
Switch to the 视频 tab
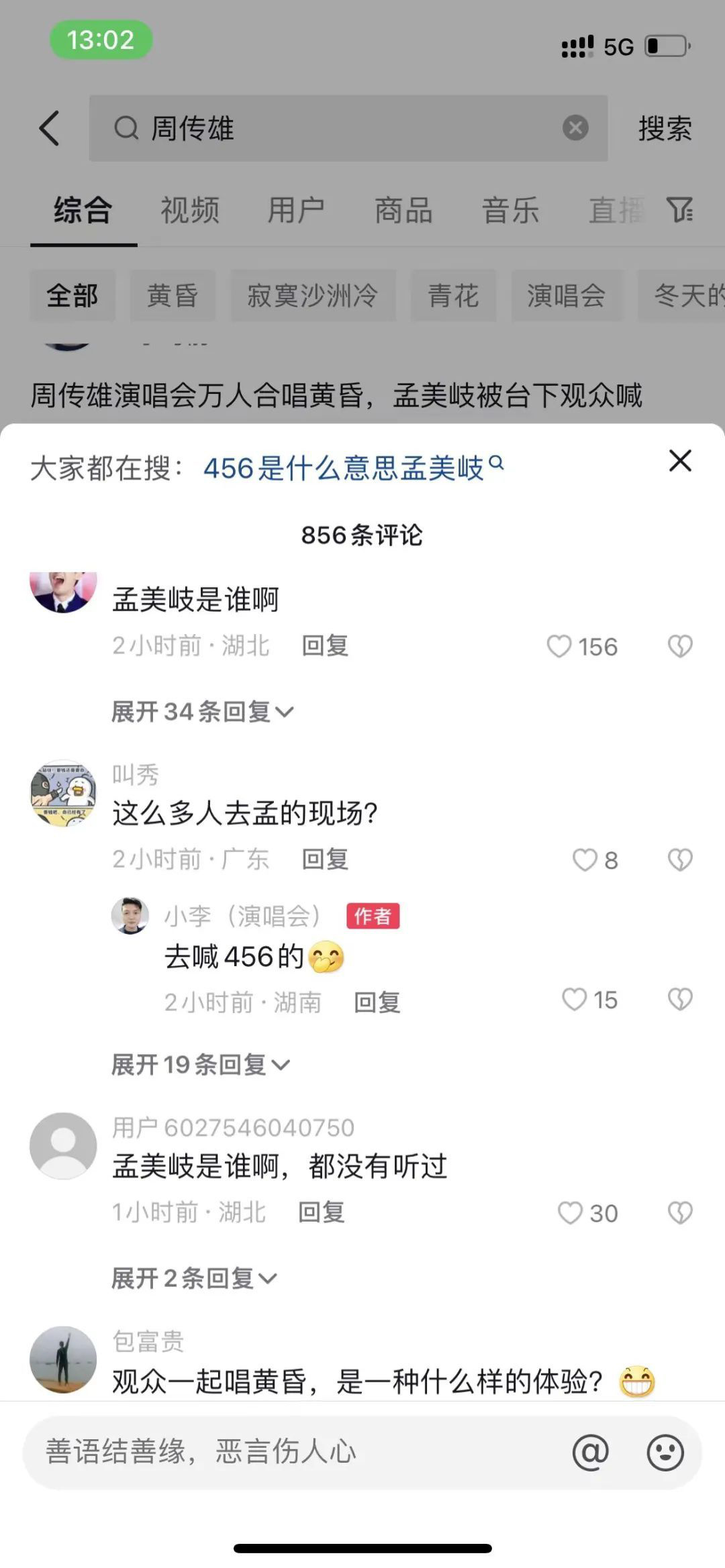coord(189,210)
